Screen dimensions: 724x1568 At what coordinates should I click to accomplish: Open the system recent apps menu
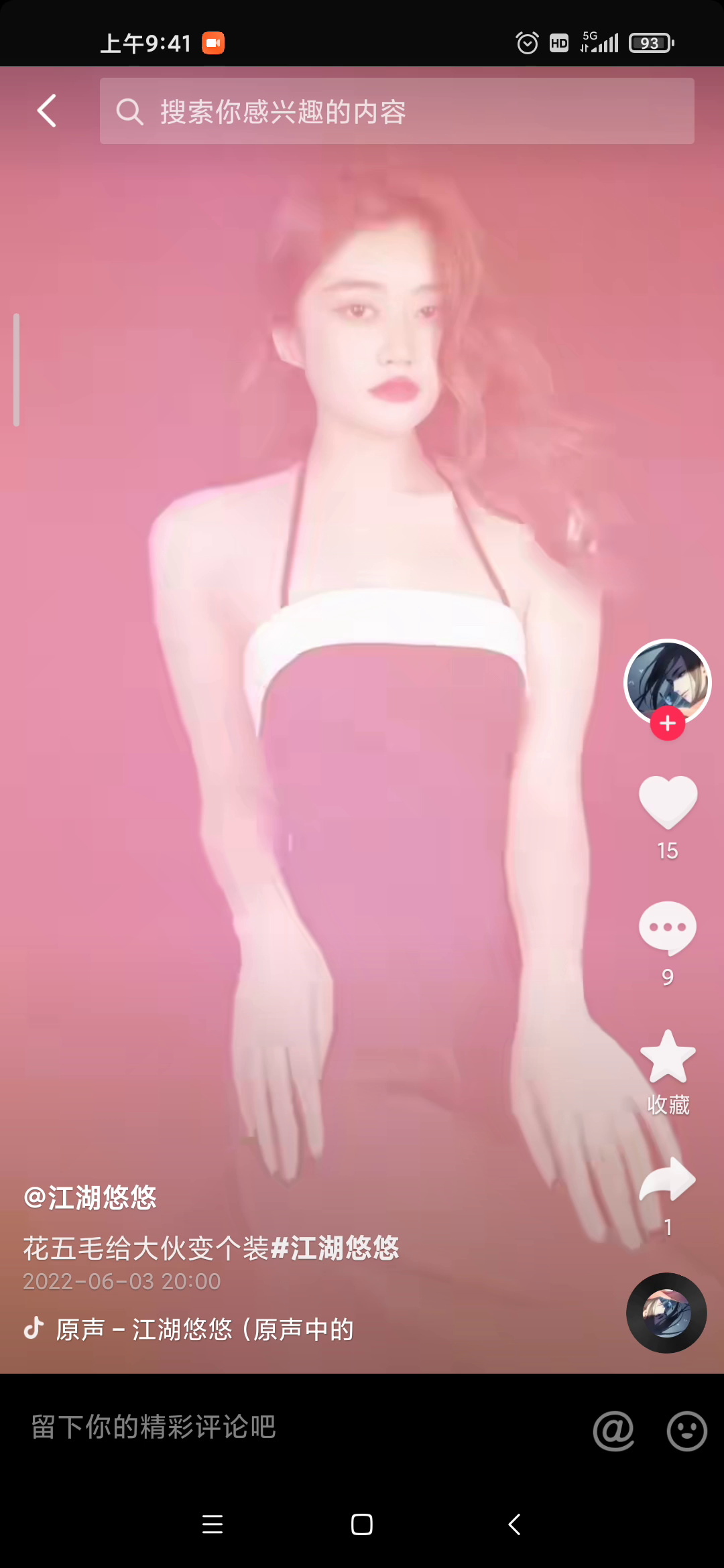tap(213, 1524)
